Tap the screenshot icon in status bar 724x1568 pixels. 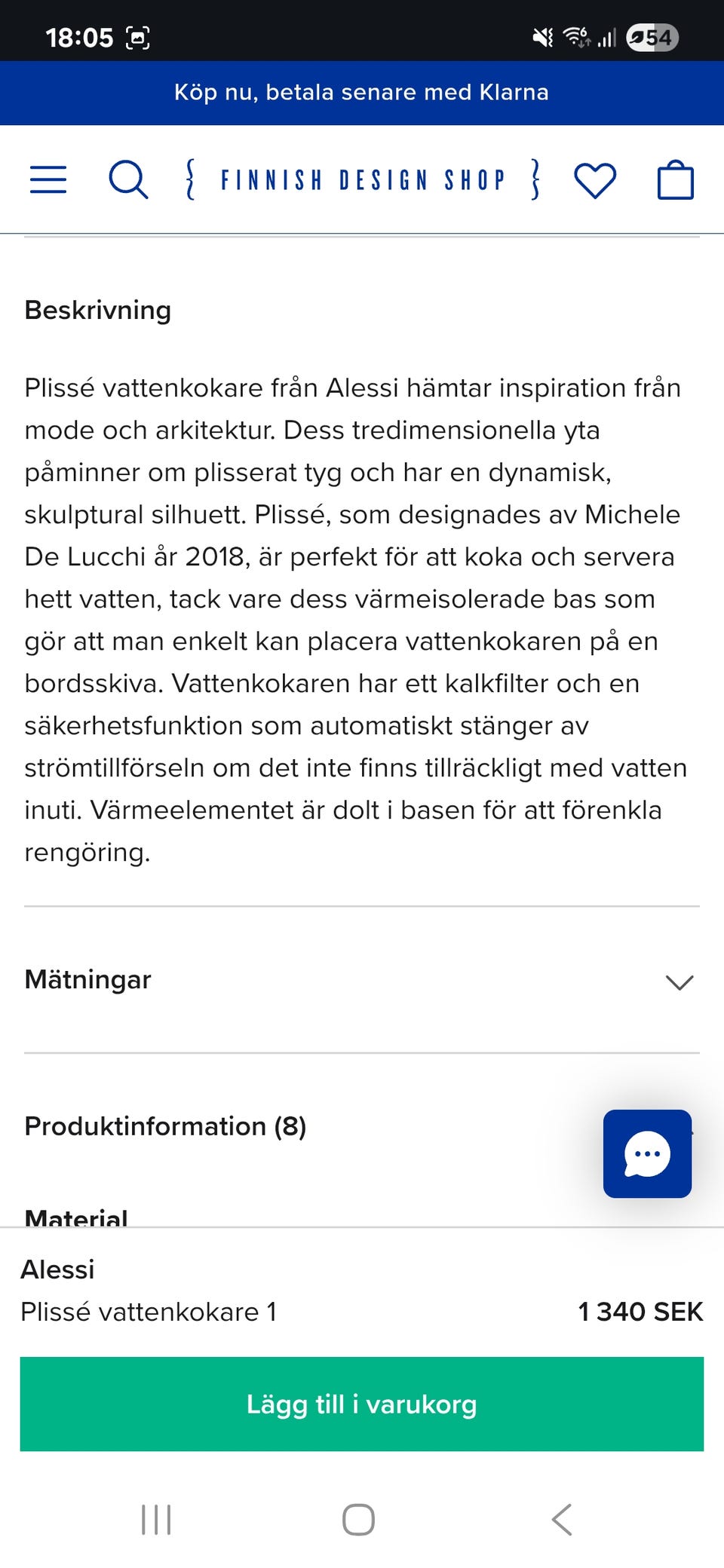point(137,36)
